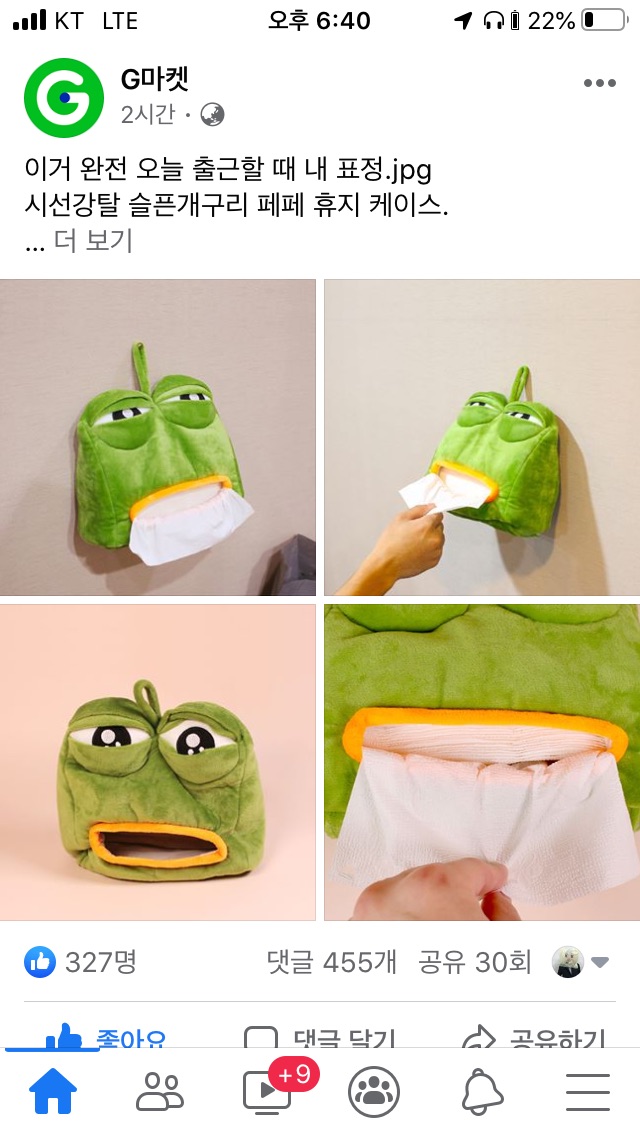Open the G마켓 post overflow menu

[x=599, y=84]
